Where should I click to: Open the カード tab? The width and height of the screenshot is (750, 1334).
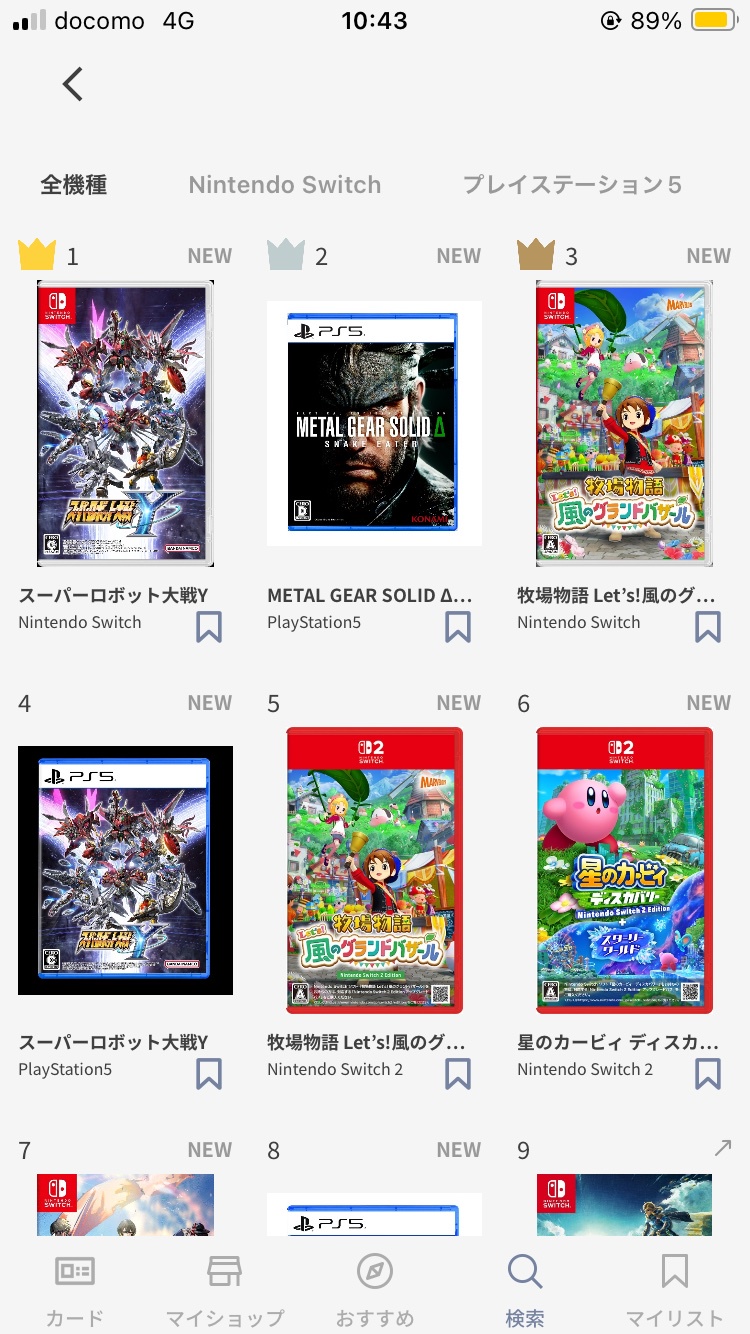75,1288
